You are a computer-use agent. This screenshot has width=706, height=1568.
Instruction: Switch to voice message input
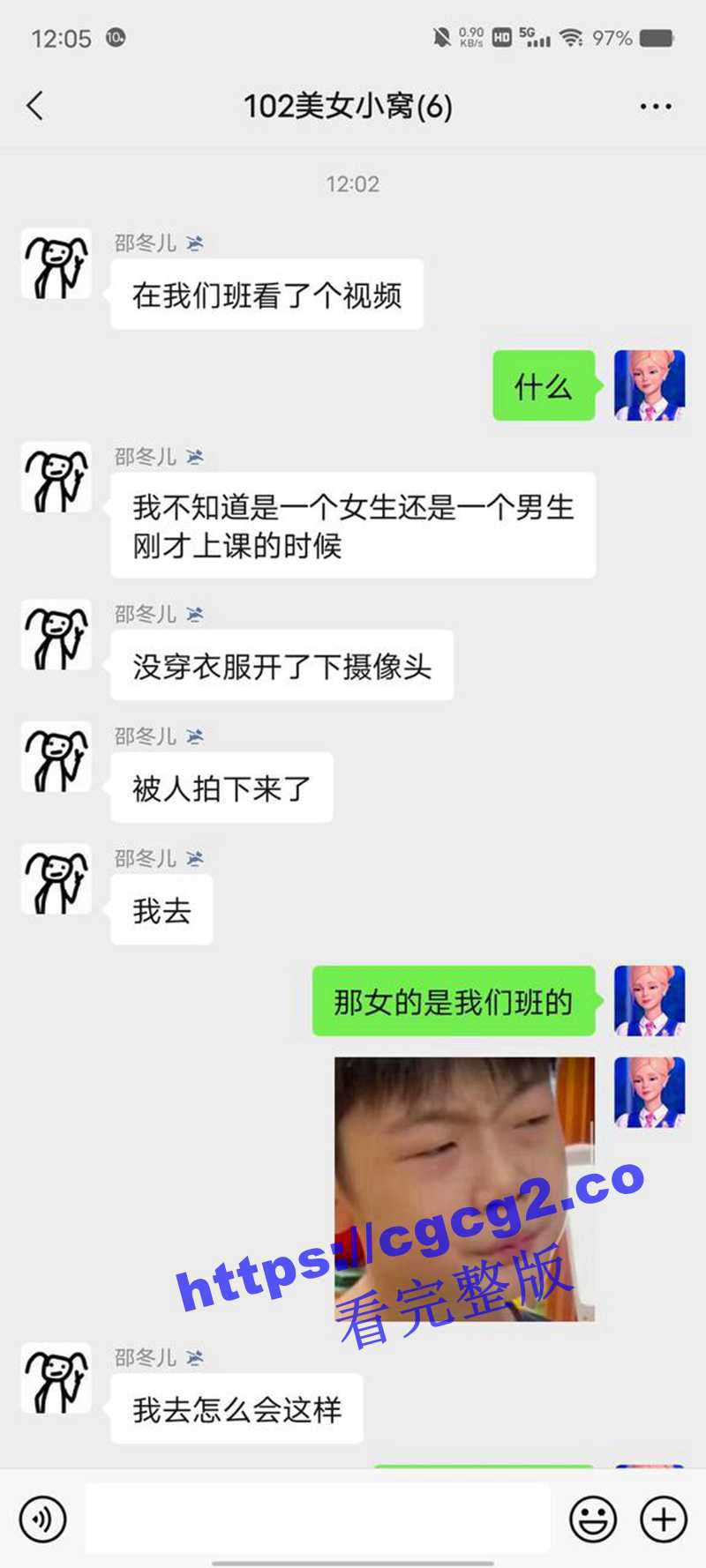[x=42, y=1519]
